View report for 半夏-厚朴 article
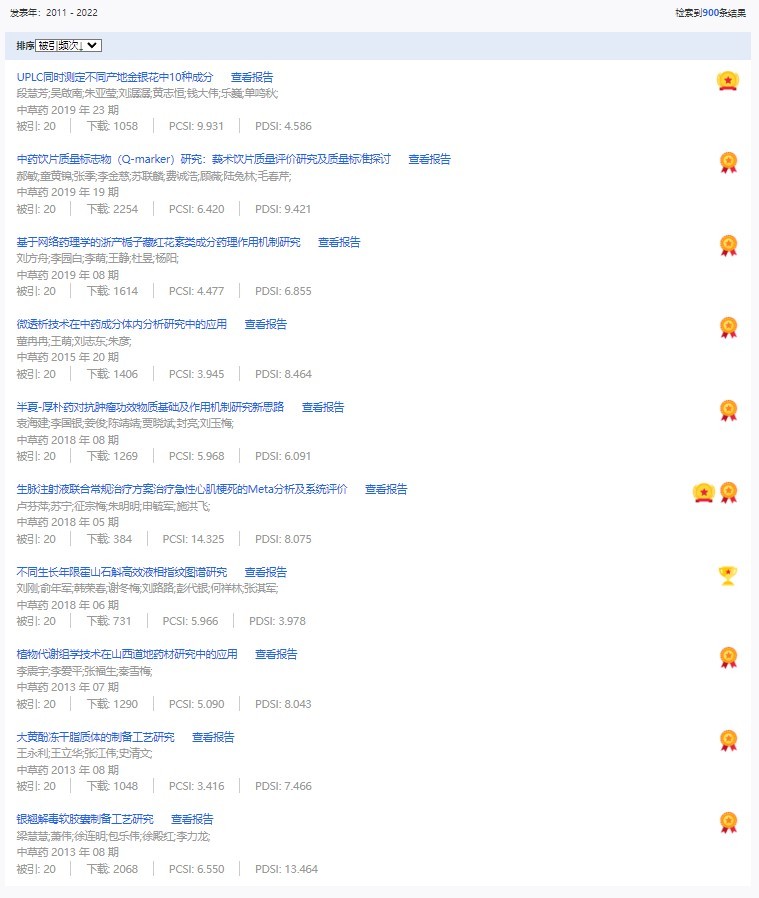 (323, 407)
